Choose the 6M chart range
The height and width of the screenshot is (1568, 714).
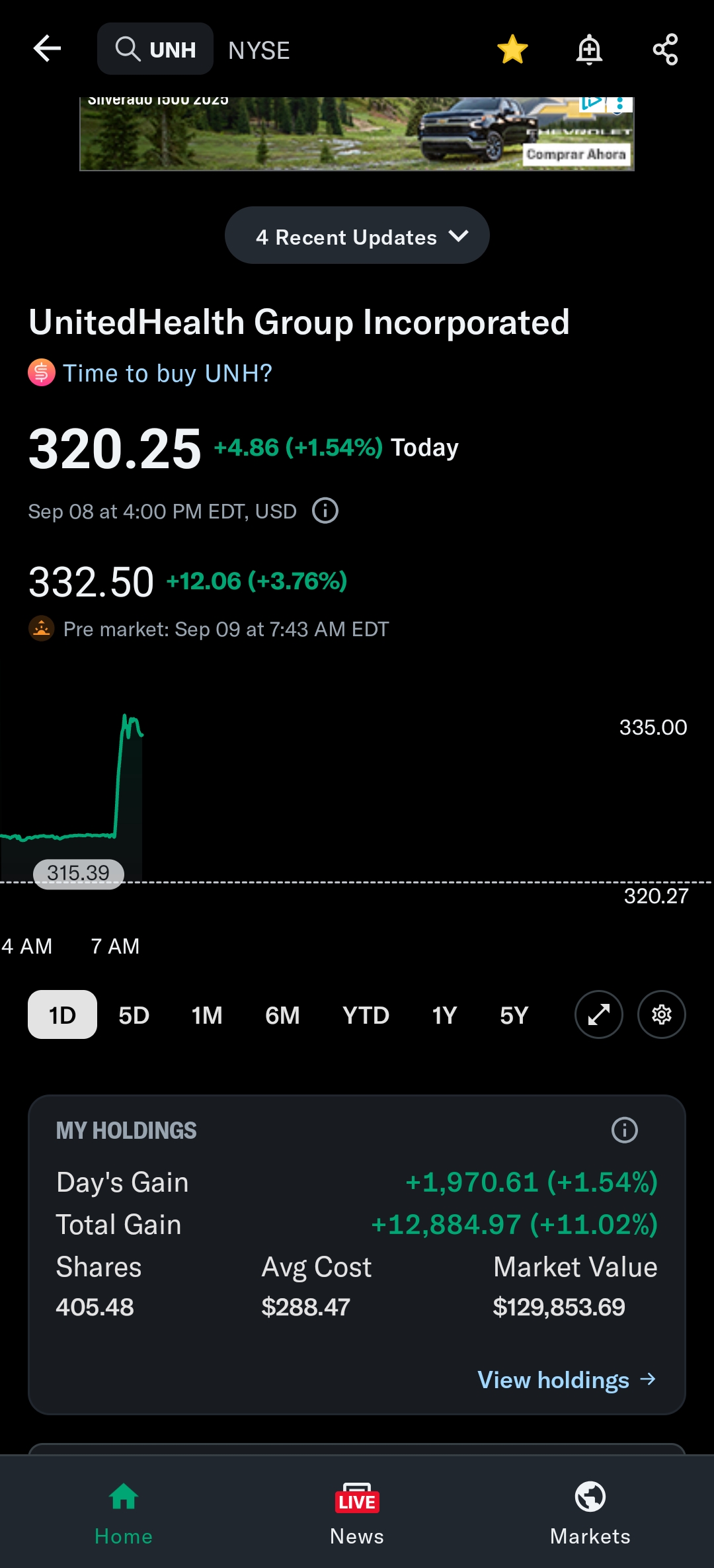pyautogui.click(x=282, y=1015)
